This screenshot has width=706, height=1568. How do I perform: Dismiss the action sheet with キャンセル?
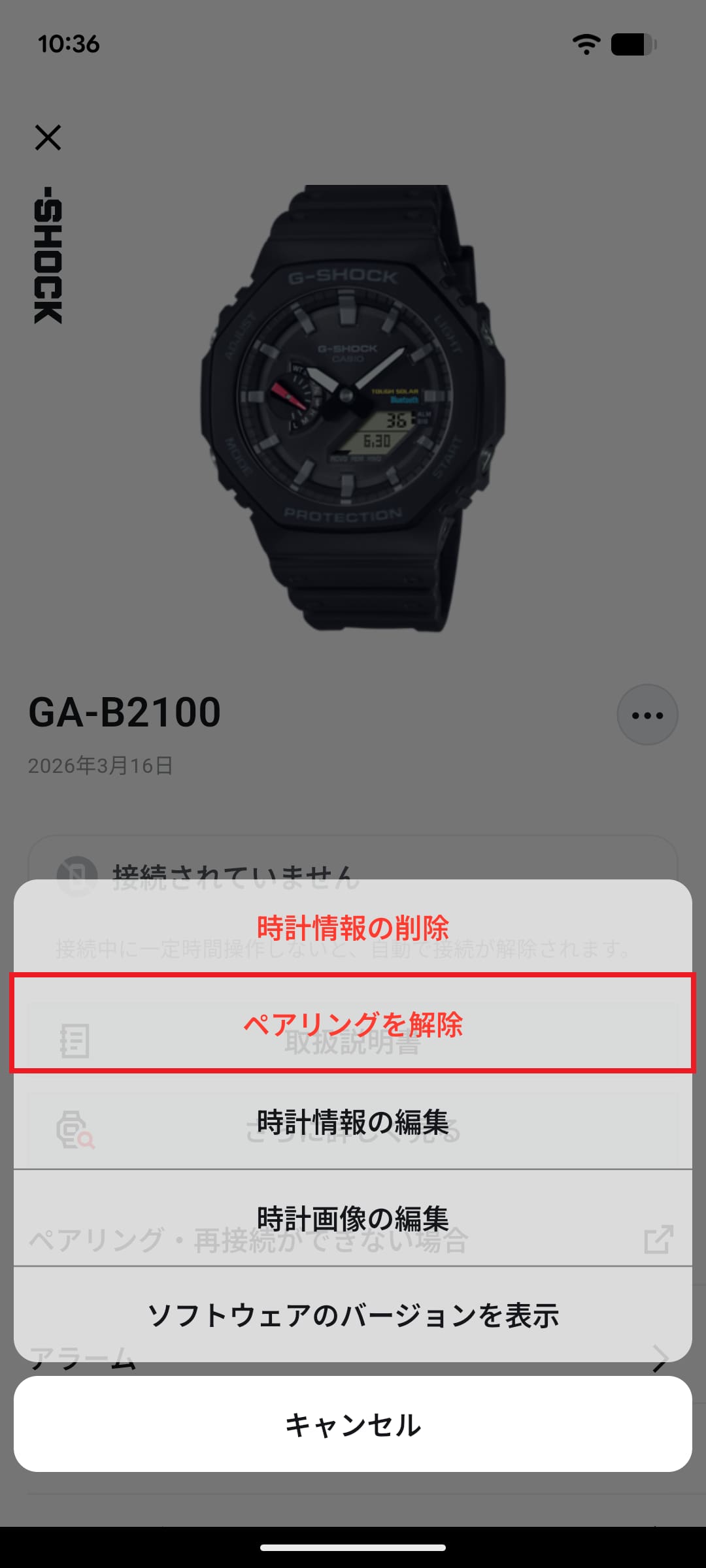click(353, 1425)
